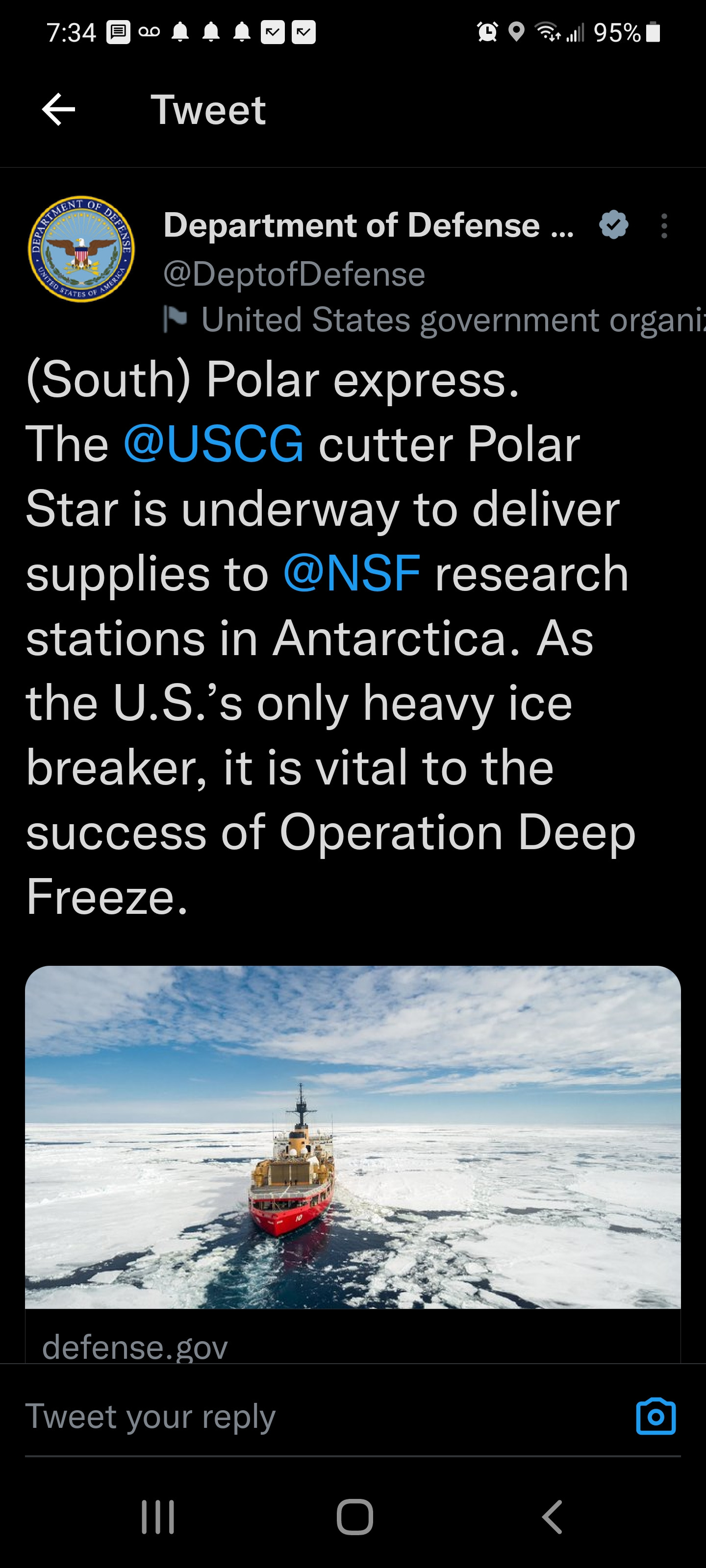Open the Department of Defense profile picture

tap(81, 249)
